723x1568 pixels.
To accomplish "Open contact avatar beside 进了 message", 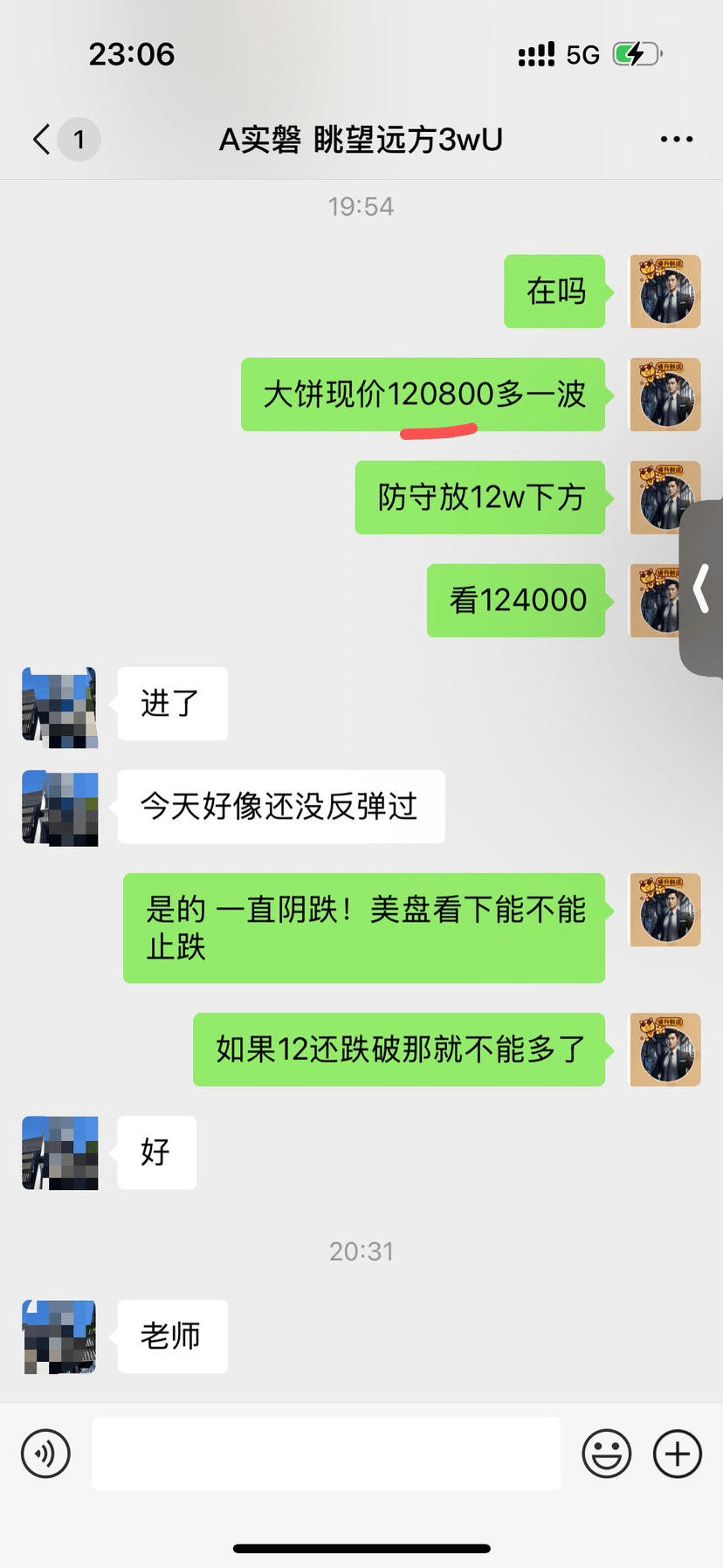I will click(59, 707).
